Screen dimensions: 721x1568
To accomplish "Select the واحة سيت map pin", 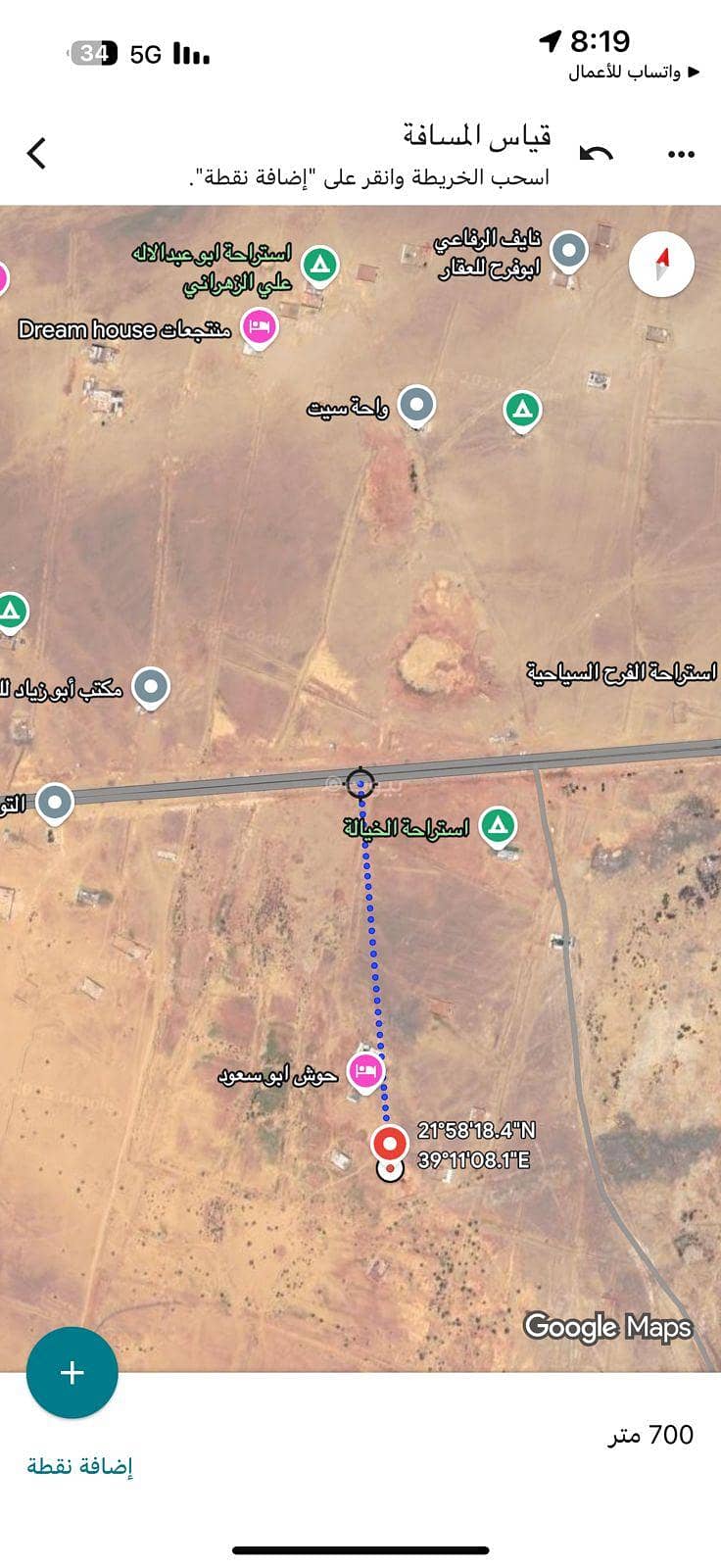I will coord(418,405).
